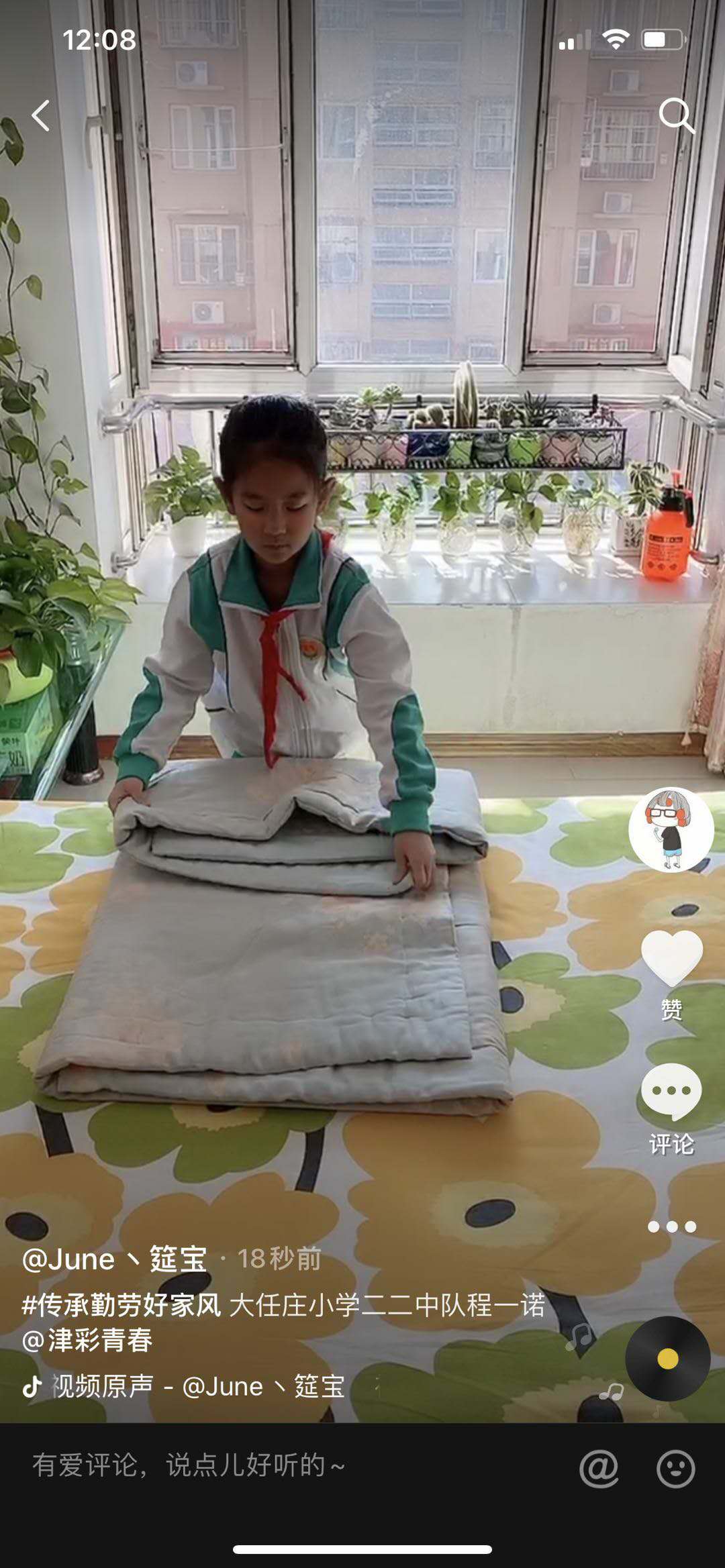Image resolution: width=725 pixels, height=1568 pixels.
Task: Open the three-dot more options menu
Action: point(671,1226)
